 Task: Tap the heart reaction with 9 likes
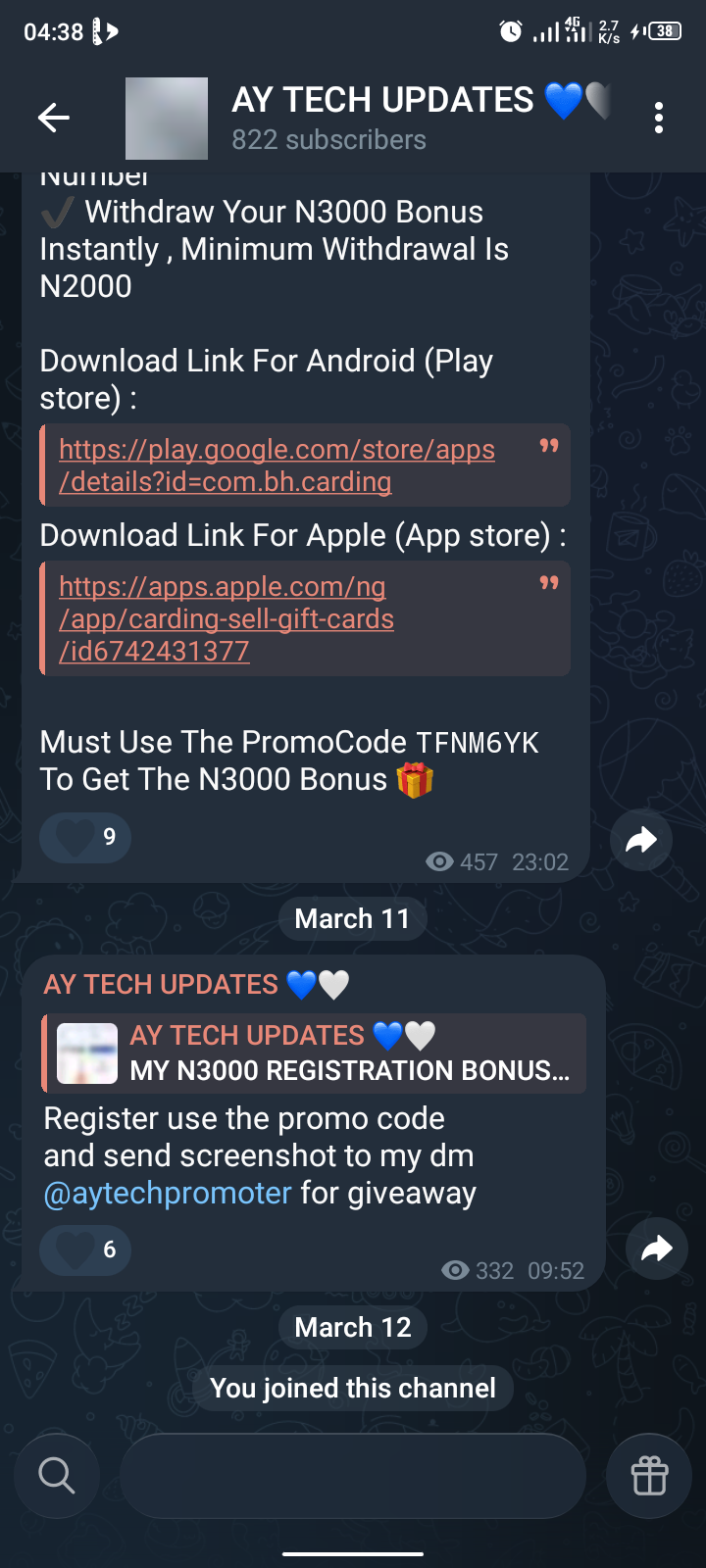85,837
